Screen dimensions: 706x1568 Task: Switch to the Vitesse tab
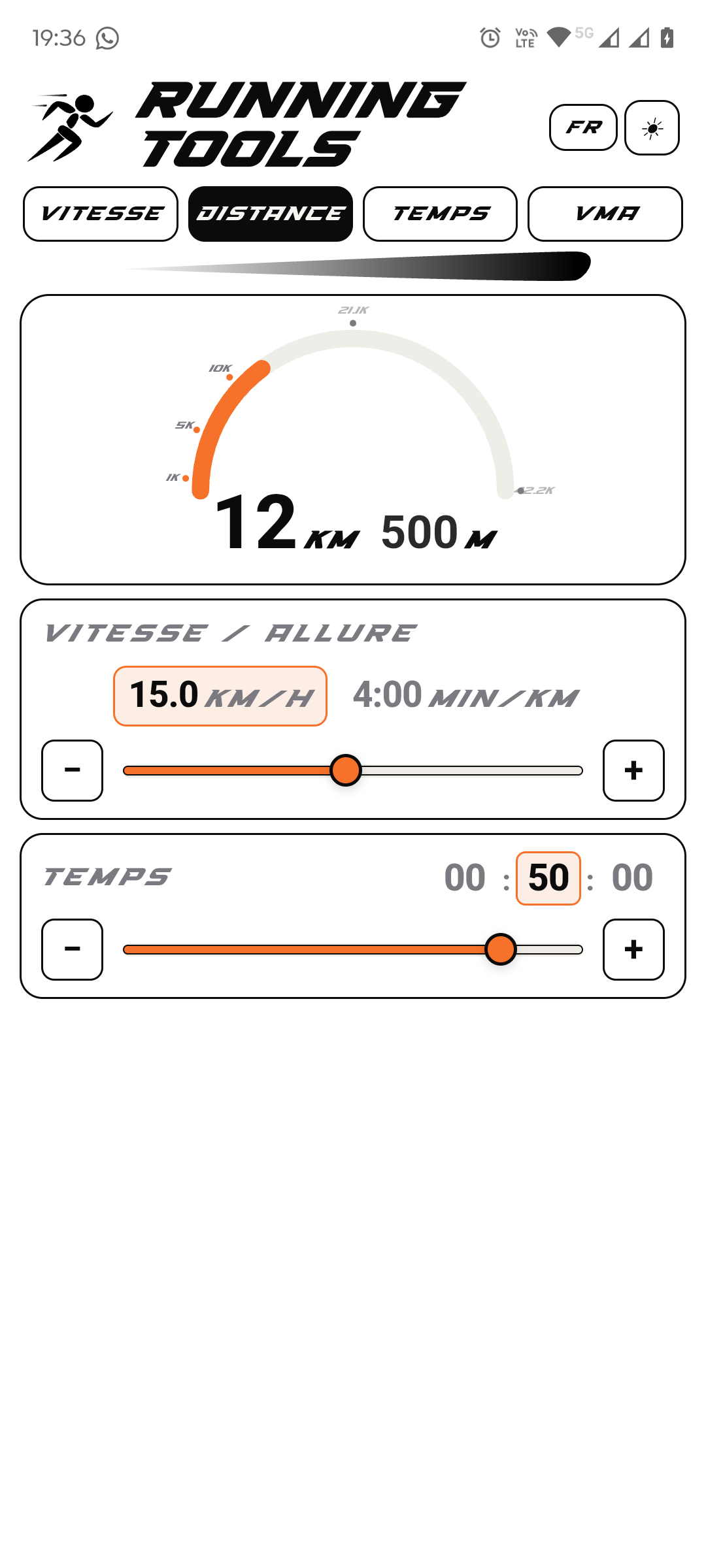(x=101, y=214)
